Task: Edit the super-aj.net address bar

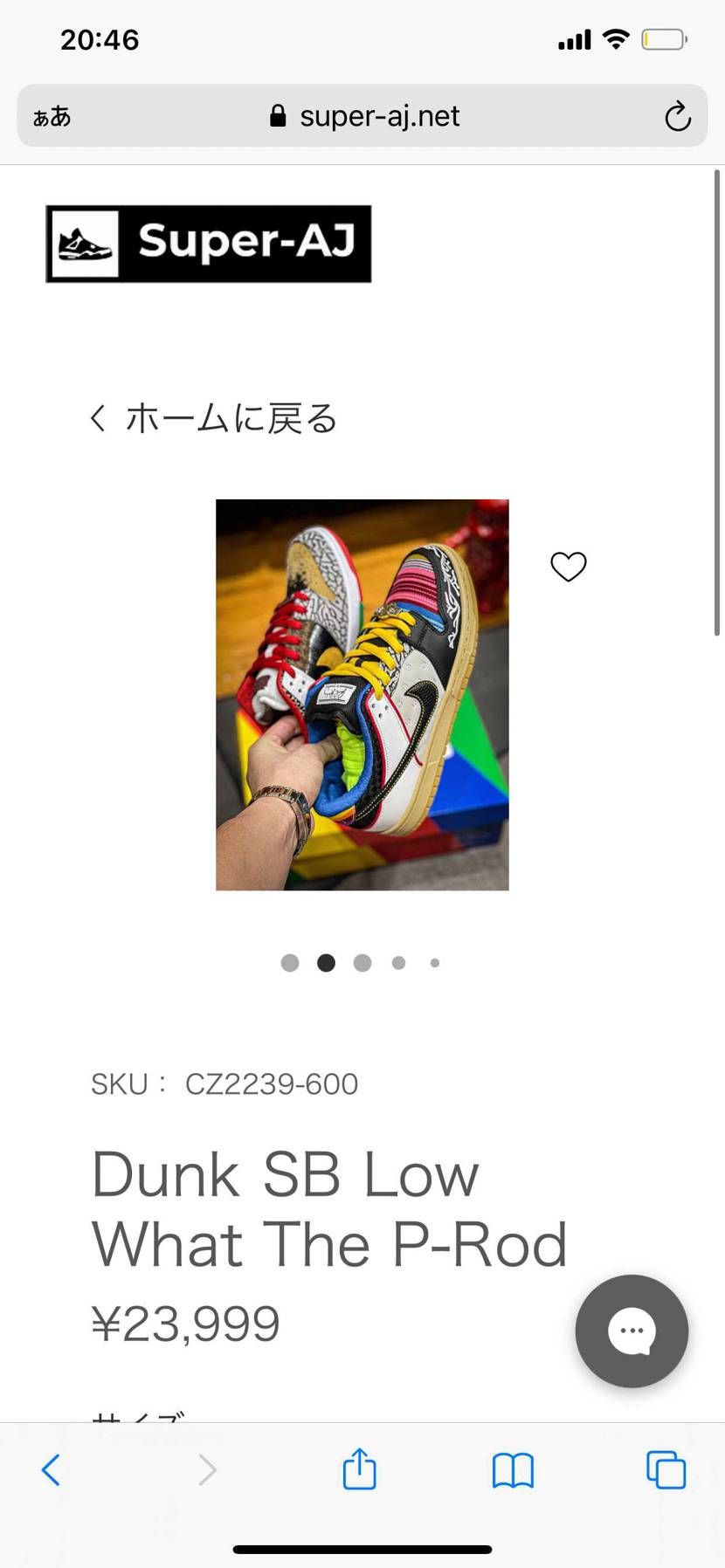Action: click(367, 116)
